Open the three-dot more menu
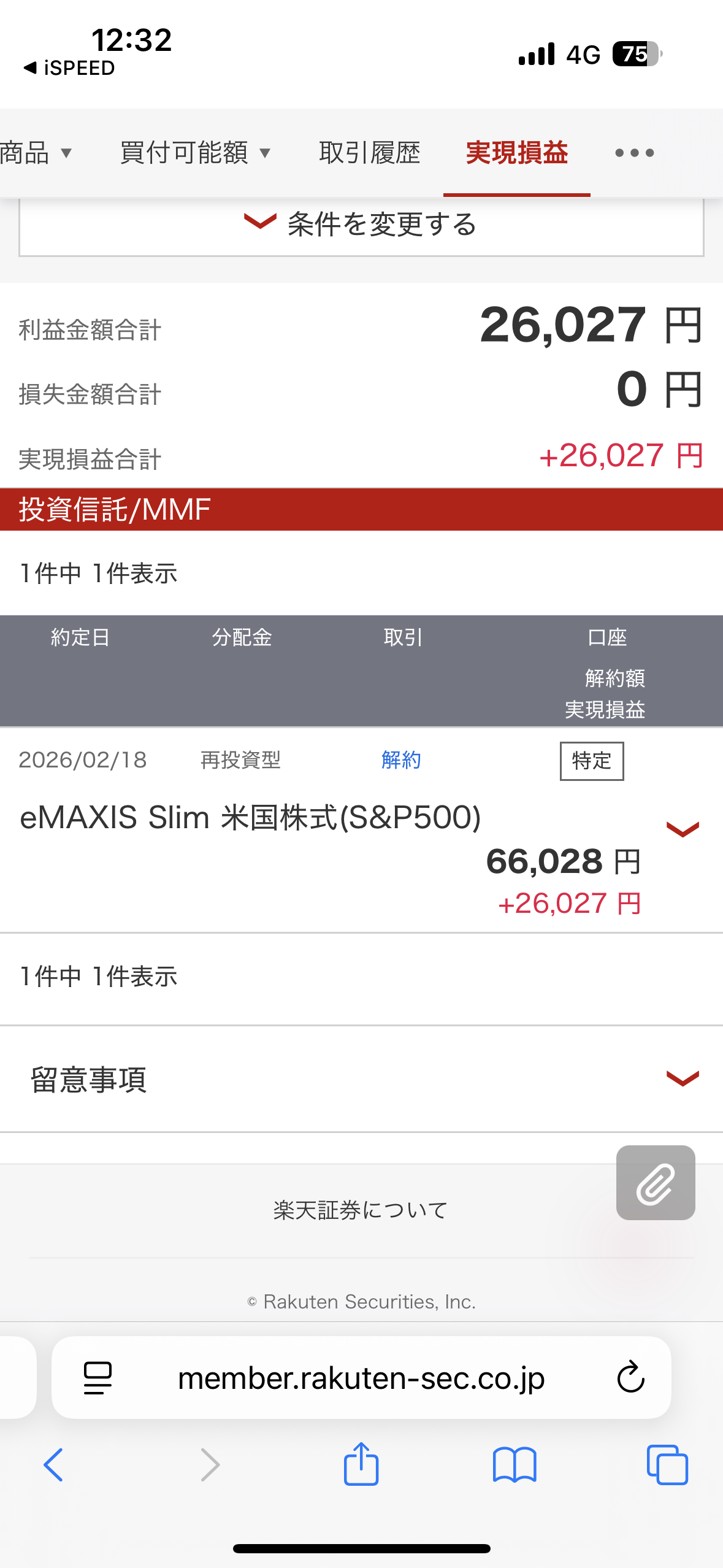The height and width of the screenshot is (1568, 723). (x=634, y=153)
